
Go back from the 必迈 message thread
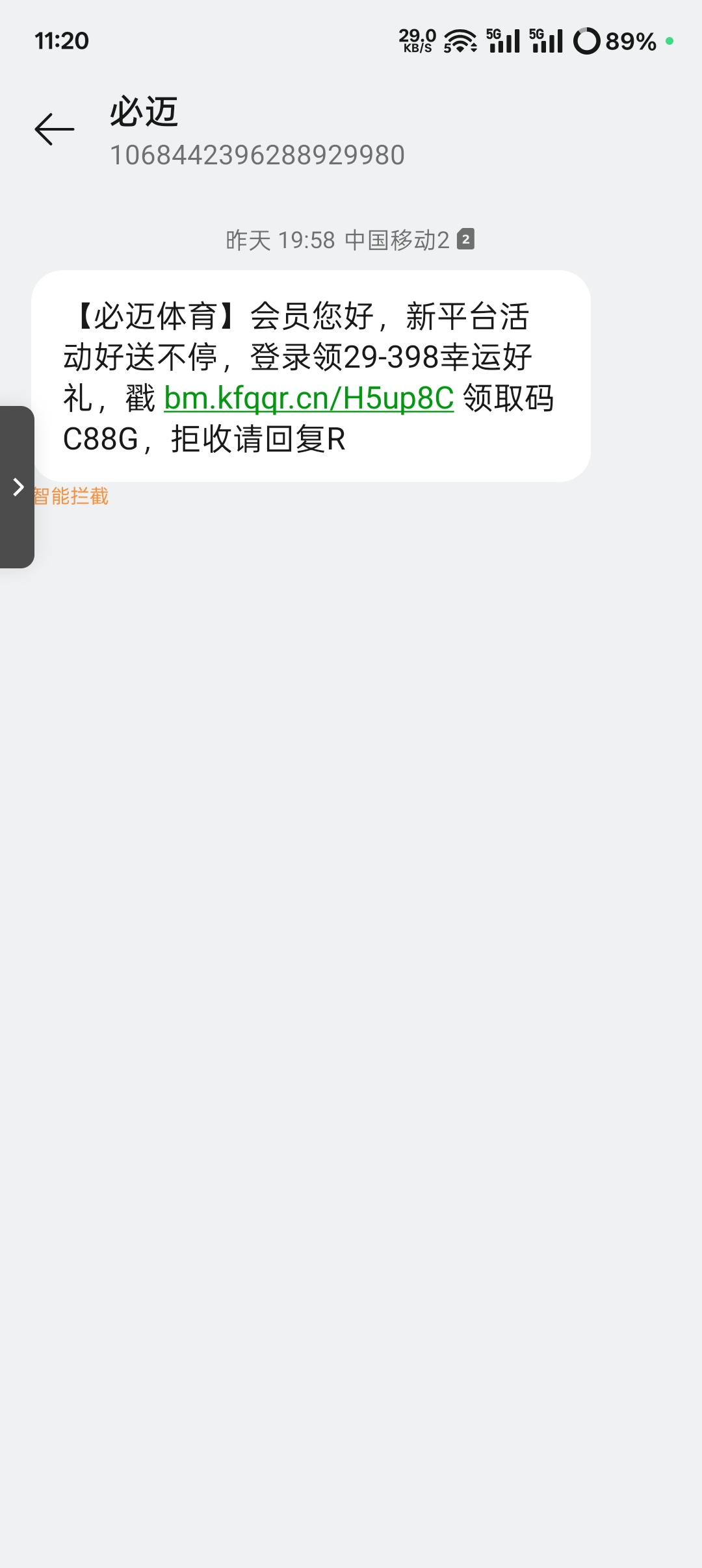coord(55,129)
